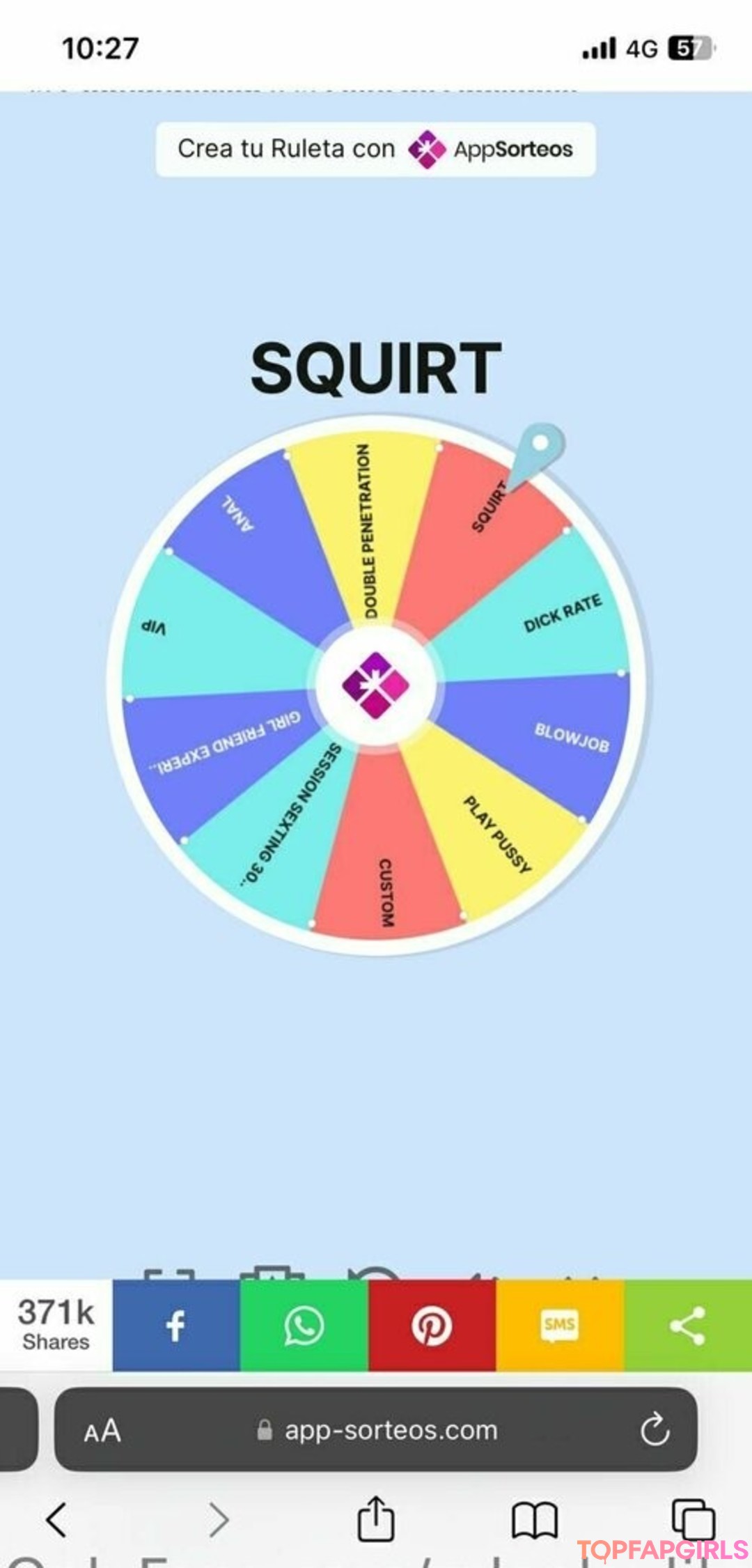Reload the current page
Image resolution: width=752 pixels, height=1568 pixels.
pos(655,1430)
